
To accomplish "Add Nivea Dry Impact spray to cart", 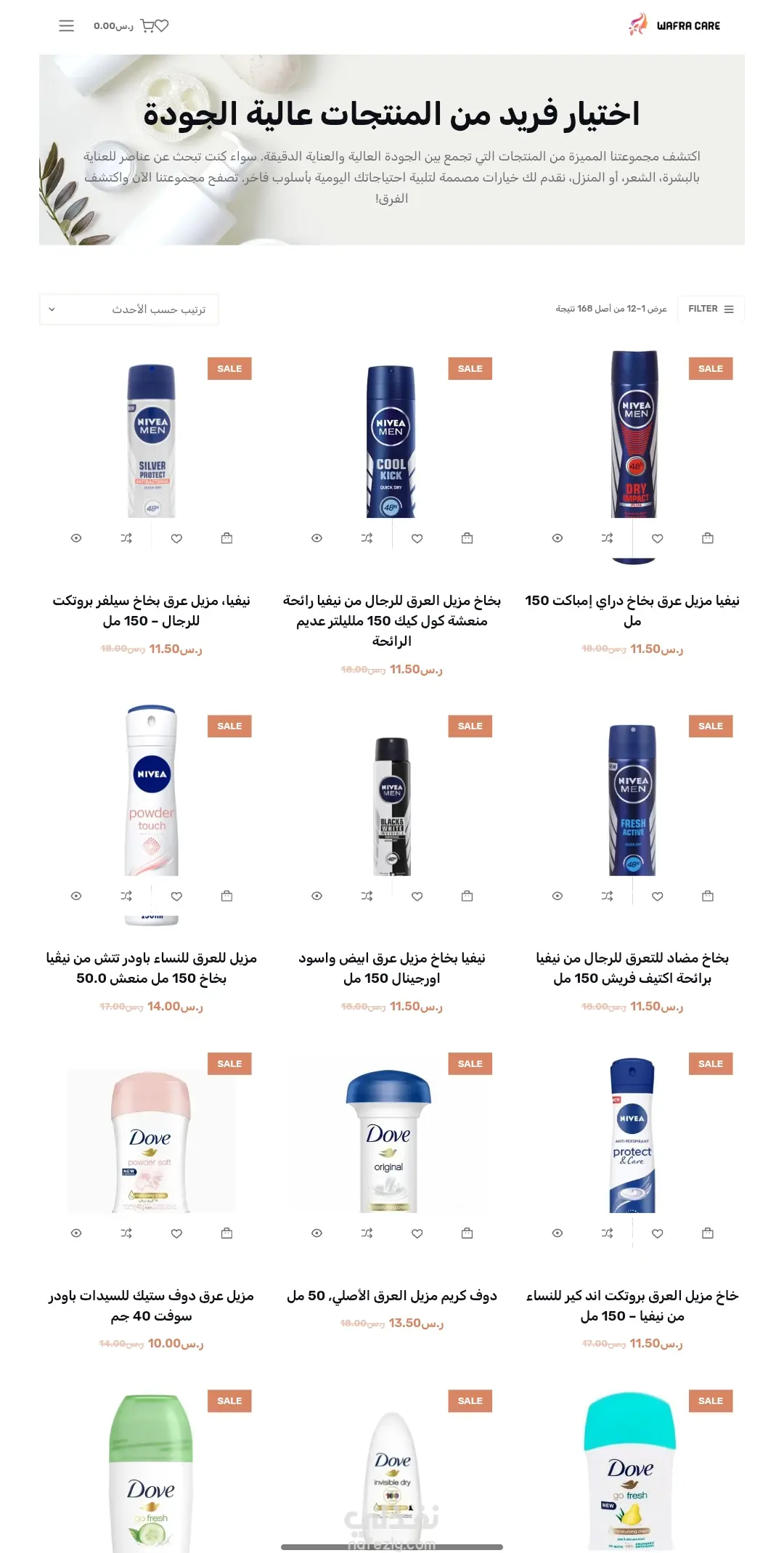I will tap(708, 538).
